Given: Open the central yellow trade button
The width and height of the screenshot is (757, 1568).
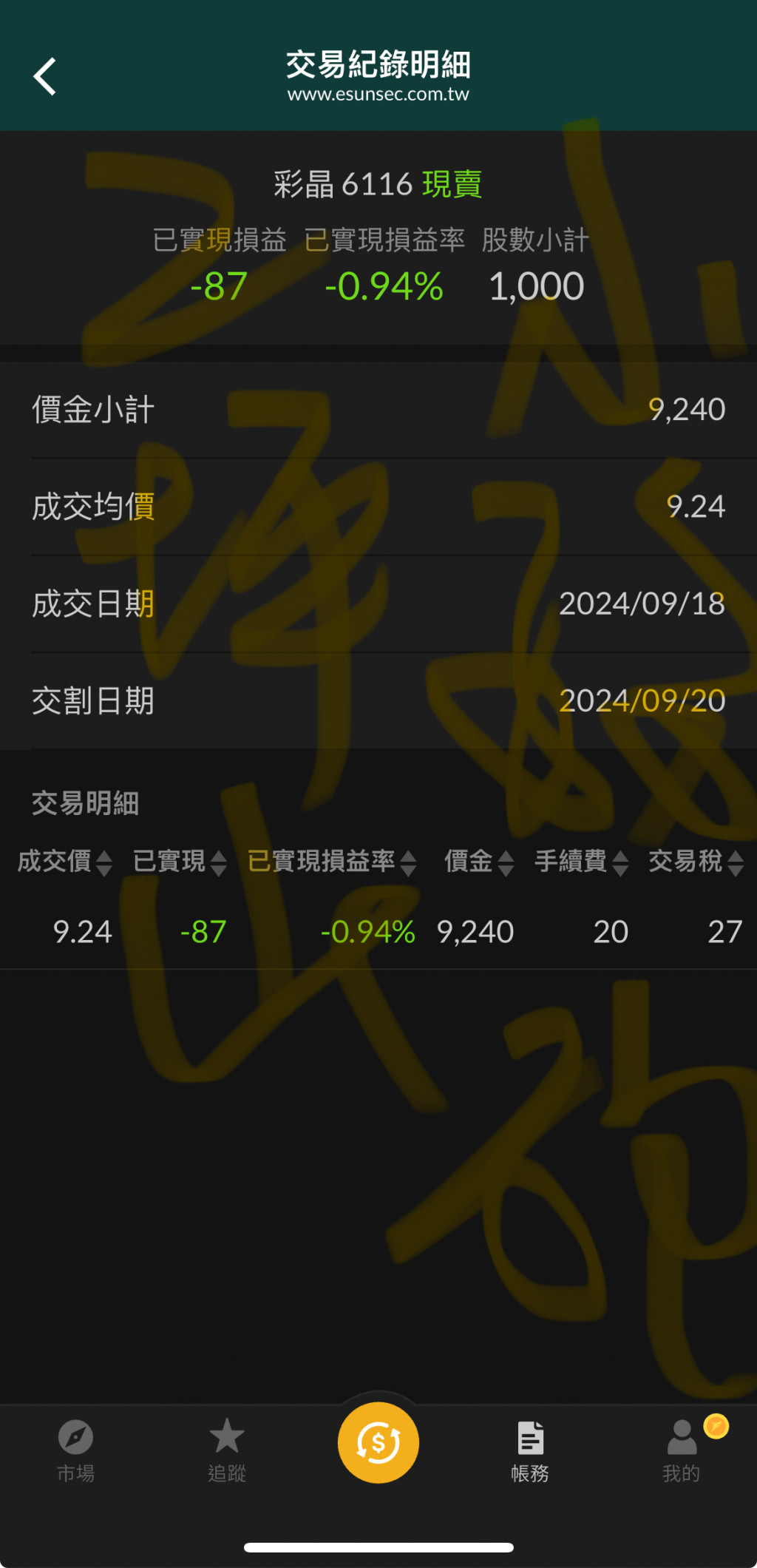Looking at the screenshot, I should [x=378, y=1442].
